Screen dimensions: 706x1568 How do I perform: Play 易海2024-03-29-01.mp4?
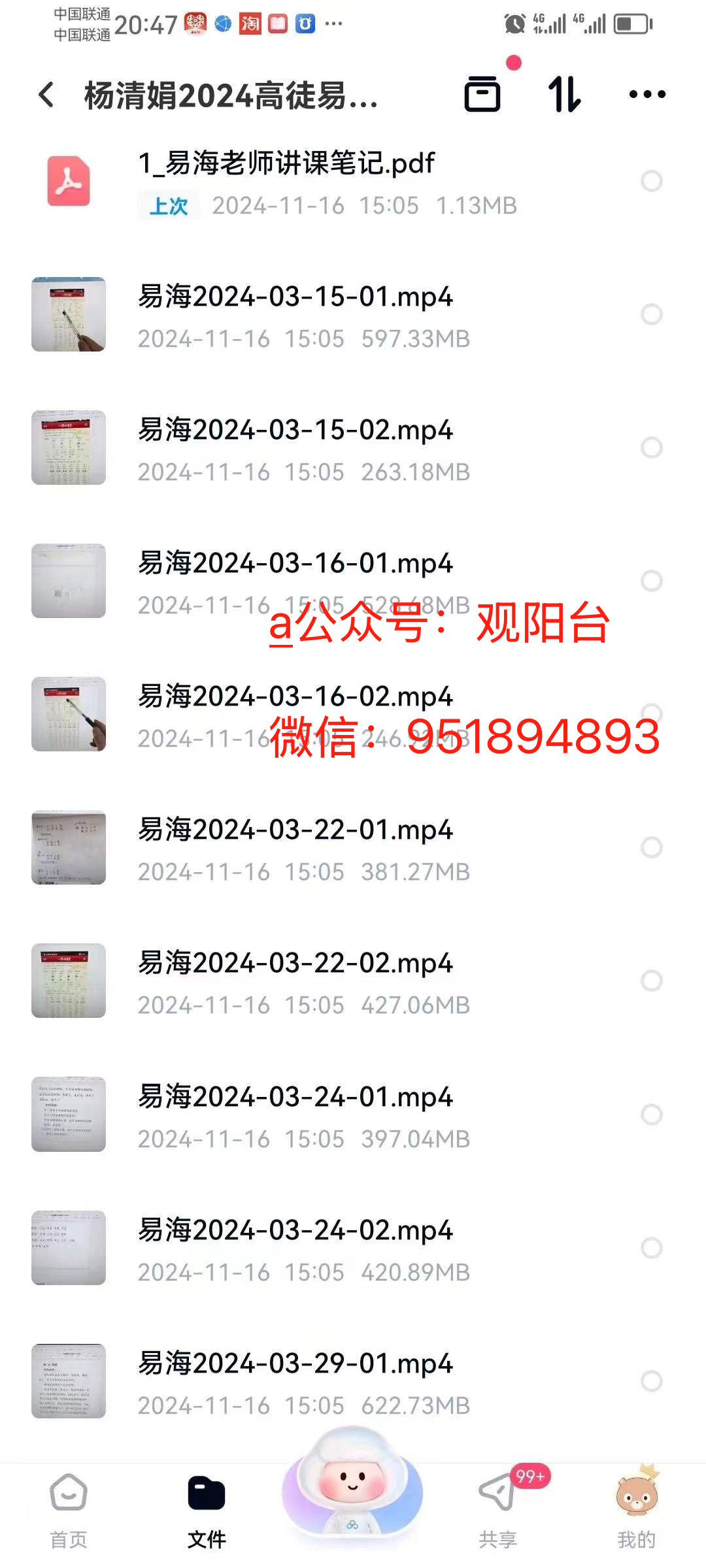click(x=295, y=1364)
